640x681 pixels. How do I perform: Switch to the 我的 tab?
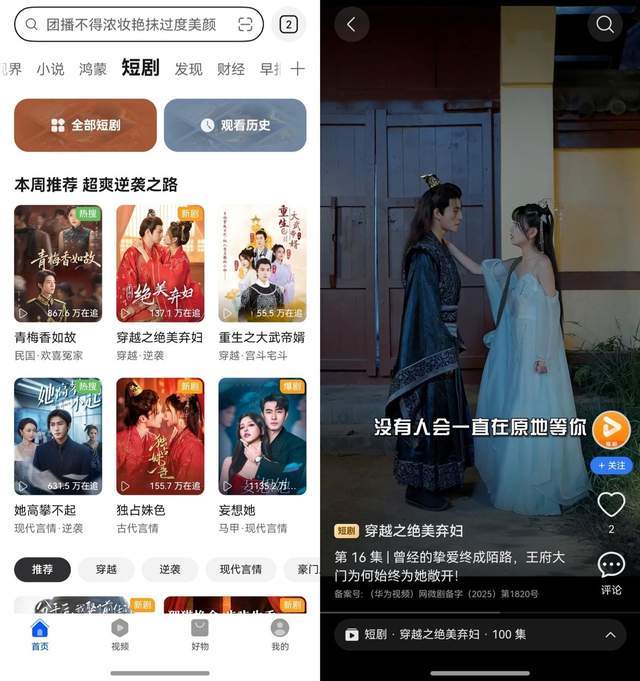click(x=280, y=634)
